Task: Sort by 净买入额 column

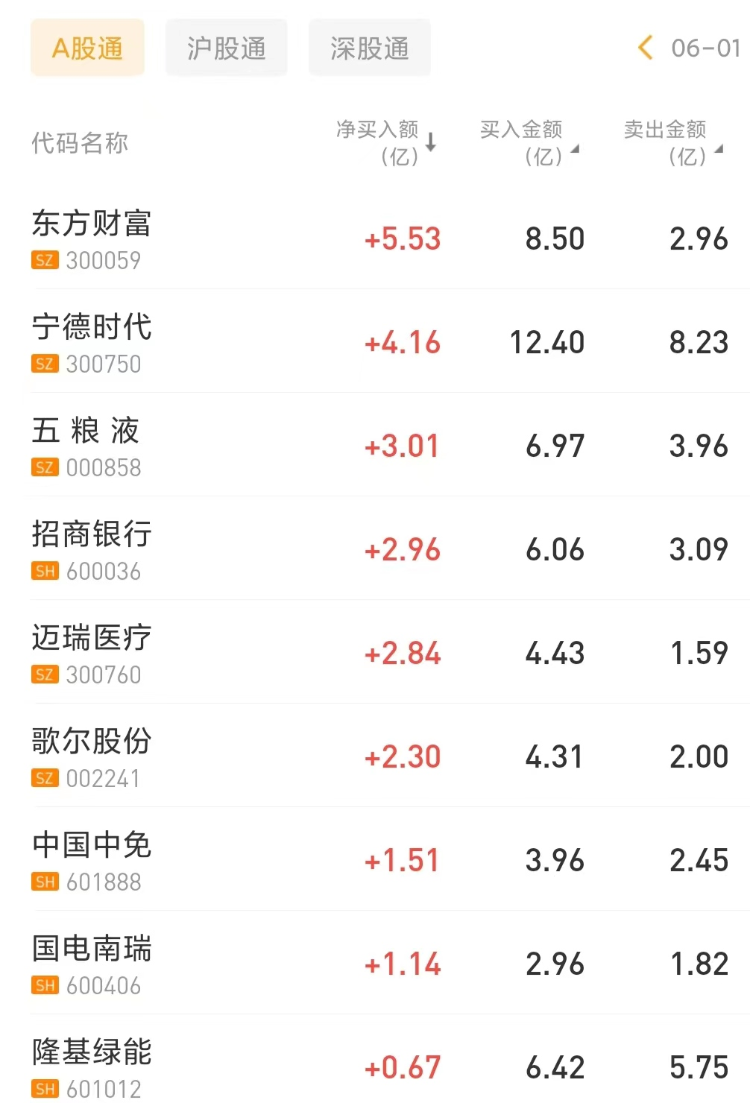Action: pos(386,142)
